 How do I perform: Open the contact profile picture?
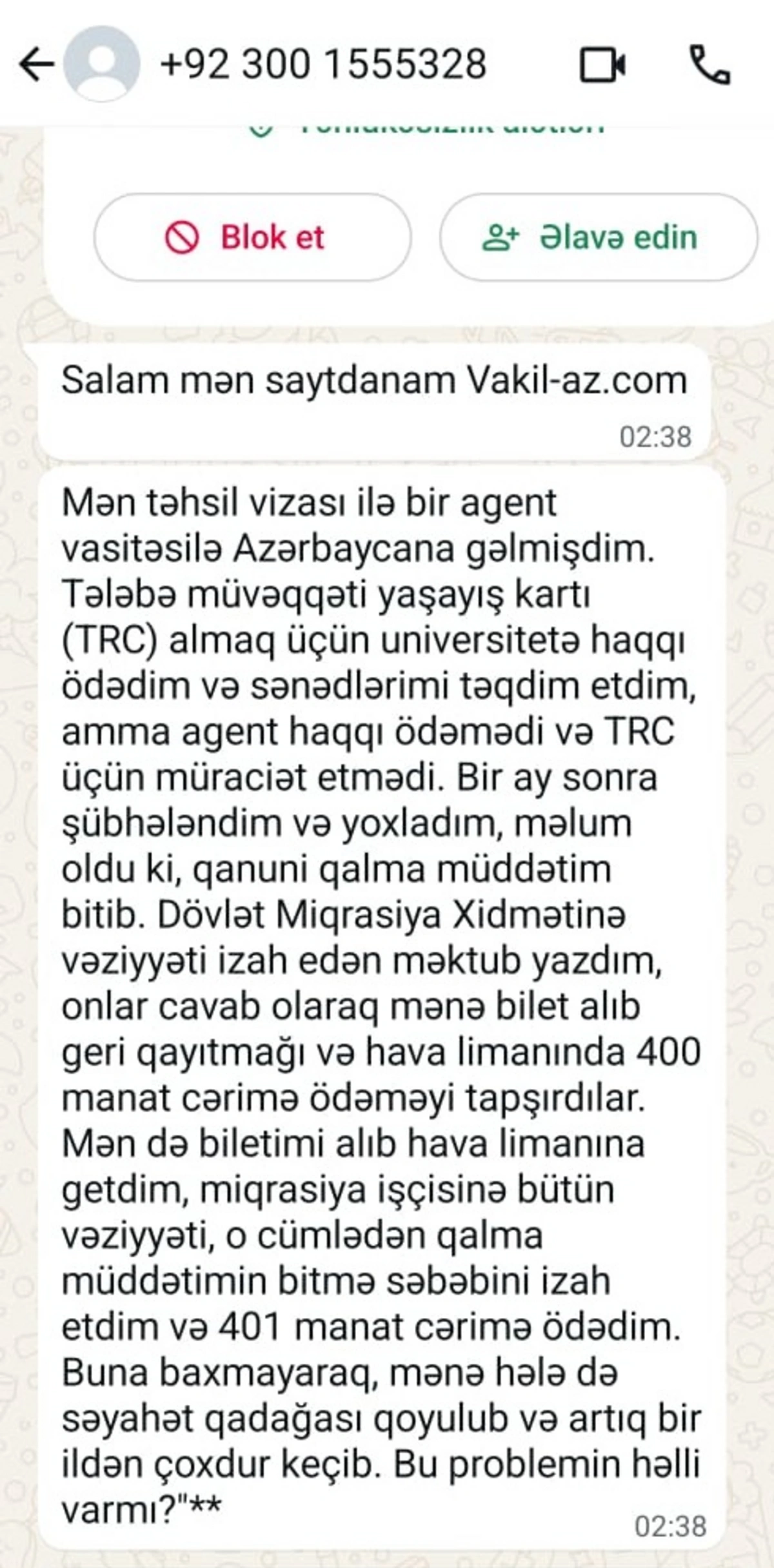[101, 64]
